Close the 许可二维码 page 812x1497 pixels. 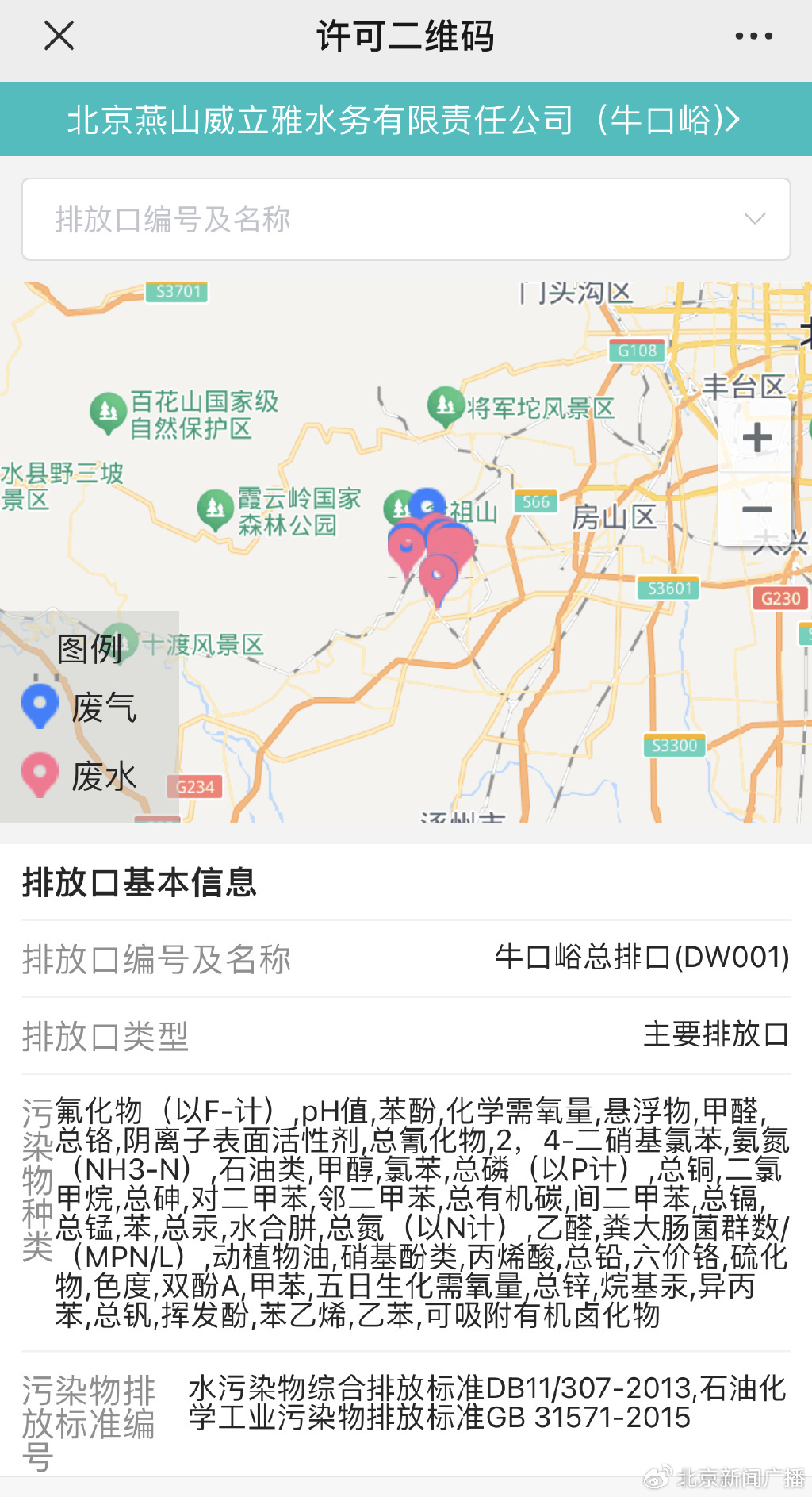click(x=59, y=36)
